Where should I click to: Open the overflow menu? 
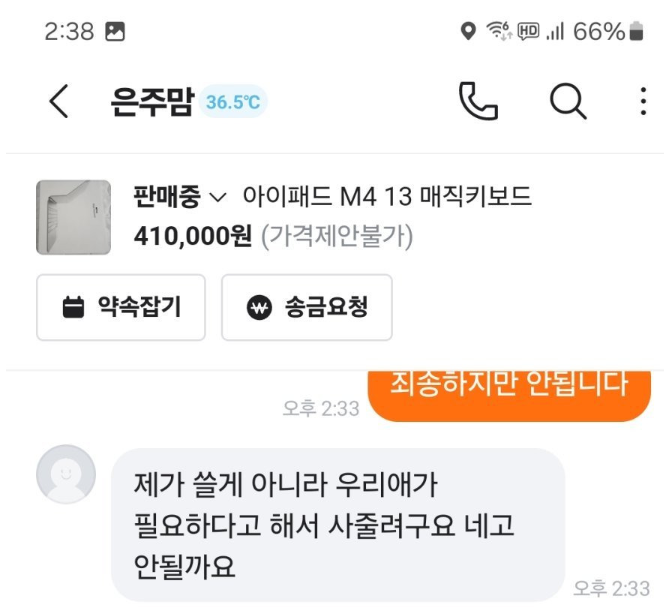[643, 101]
